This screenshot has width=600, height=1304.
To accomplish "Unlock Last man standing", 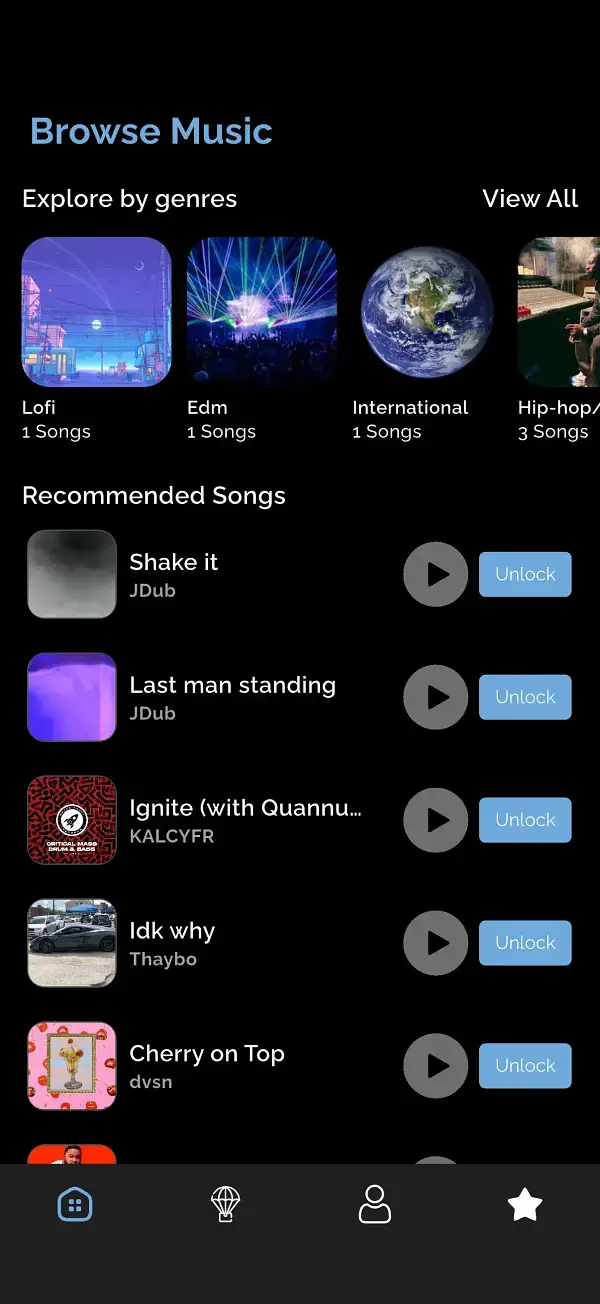I will coord(525,697).
